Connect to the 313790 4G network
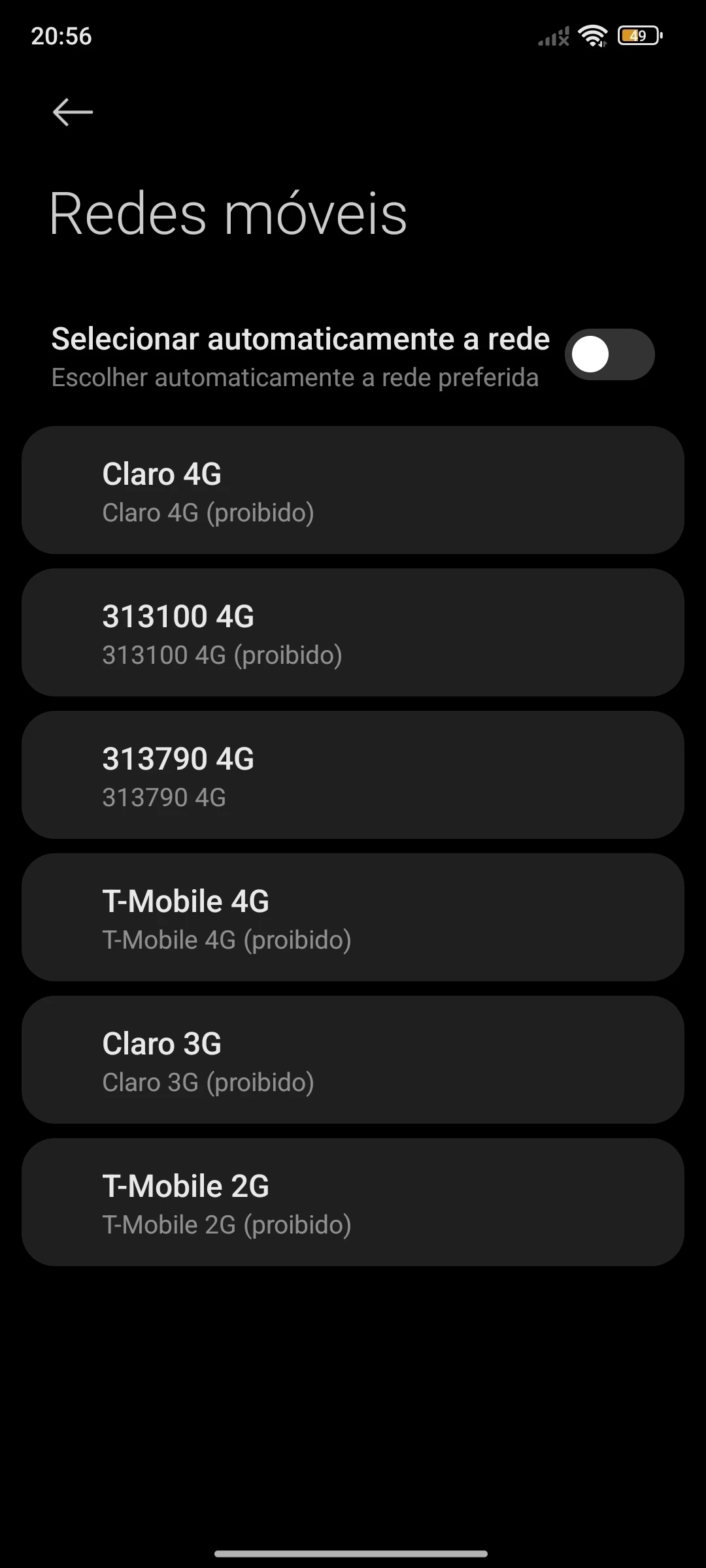Viewport: 706px width, 1568px height. pos(353,776)
